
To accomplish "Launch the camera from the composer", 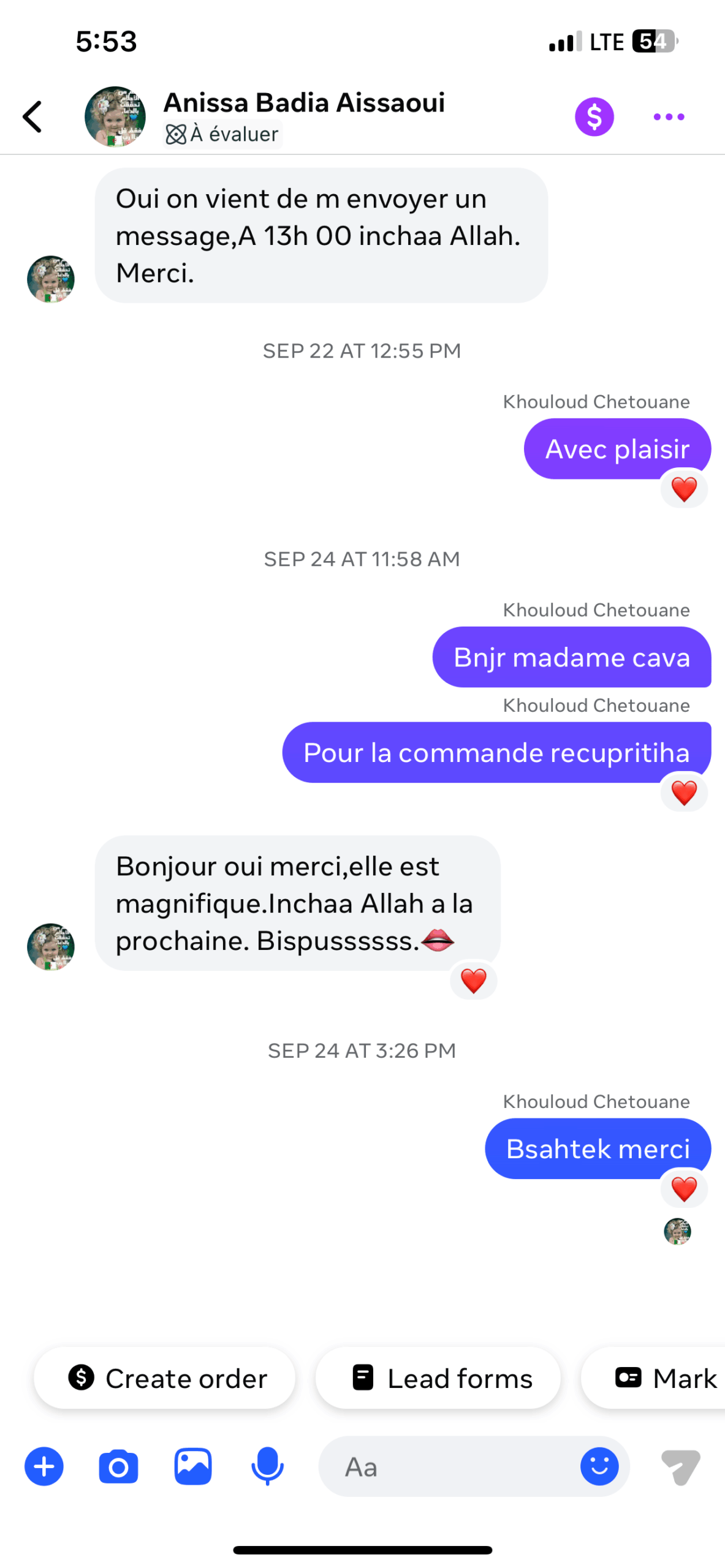I will (118, 1466).
